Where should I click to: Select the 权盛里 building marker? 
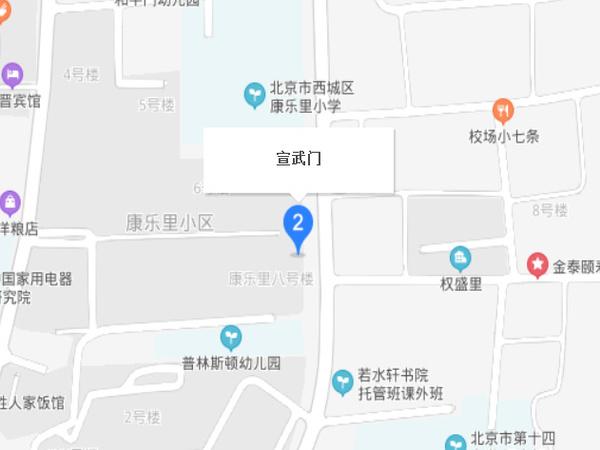(461, 259)
